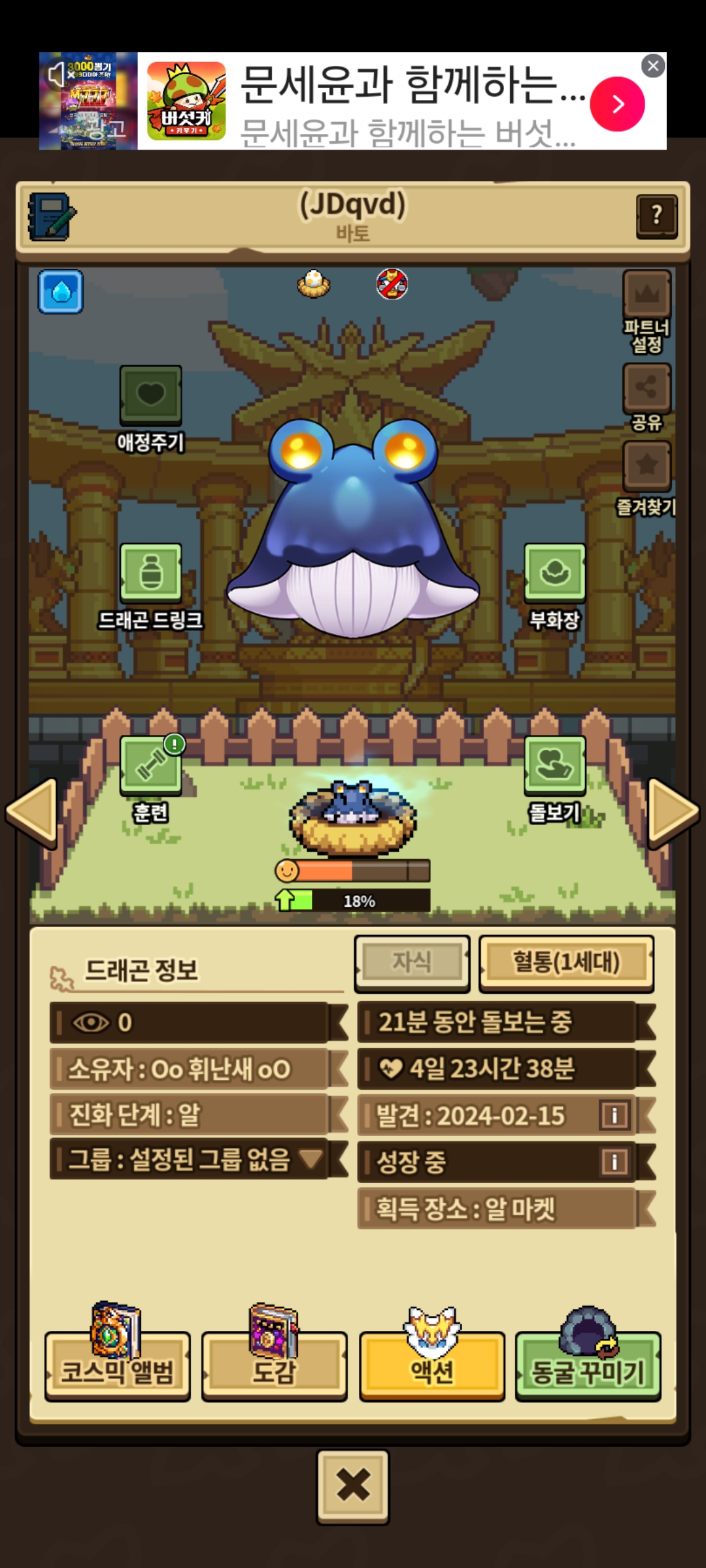
Task: View previous dragon with left arrow
Action: [32, 811]
